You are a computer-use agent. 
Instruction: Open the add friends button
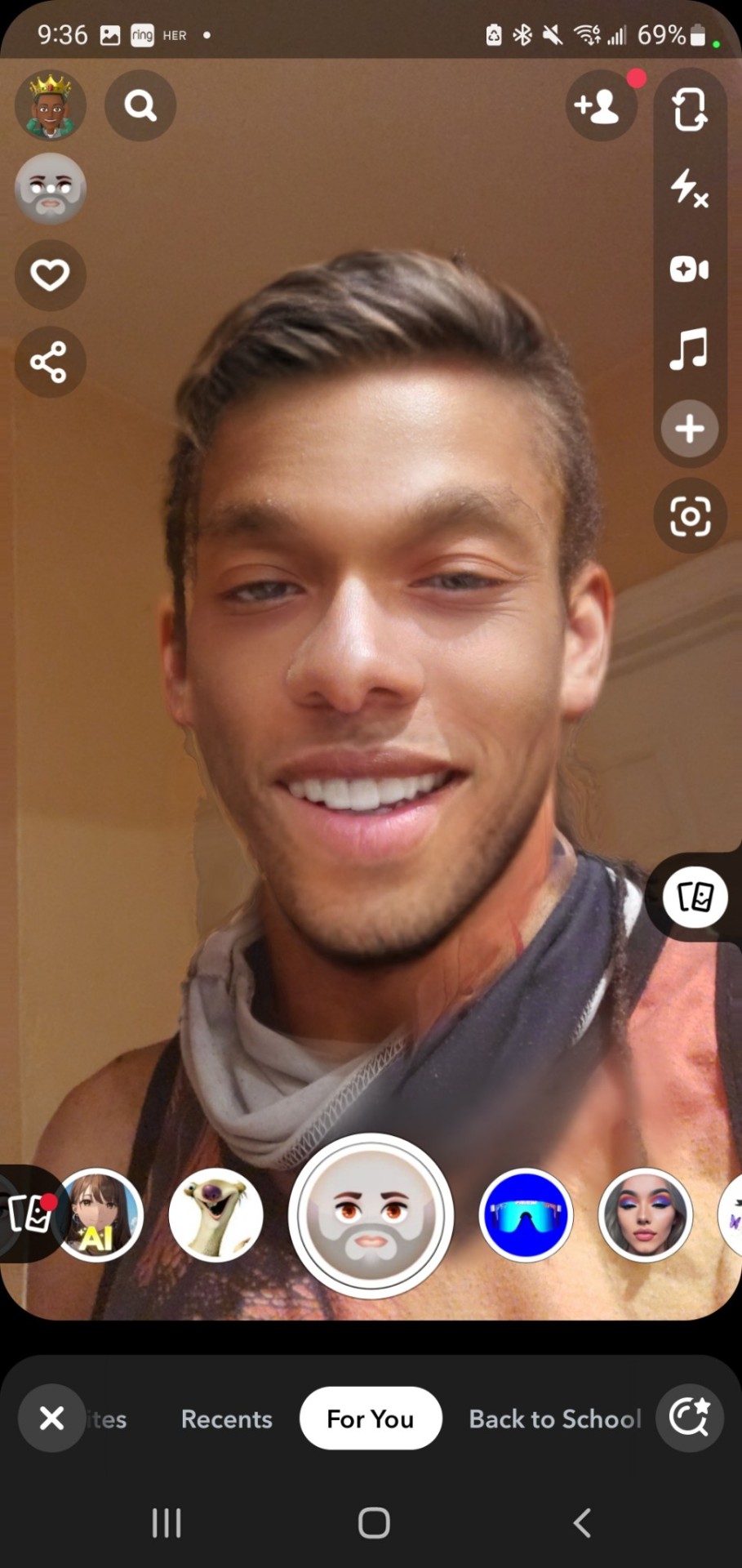point(601,105)
